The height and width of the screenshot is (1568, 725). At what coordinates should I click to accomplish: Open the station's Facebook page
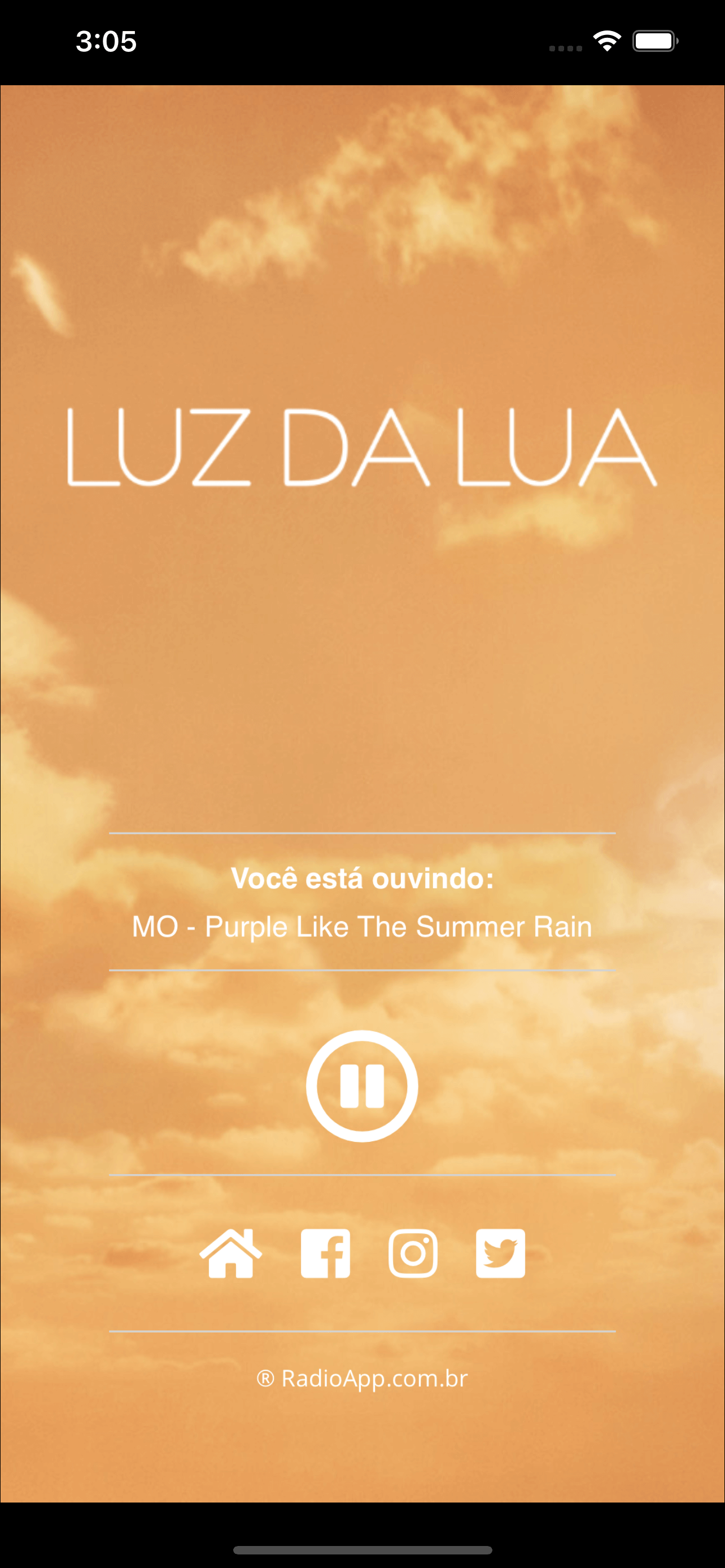click(x=326, y=1253)
